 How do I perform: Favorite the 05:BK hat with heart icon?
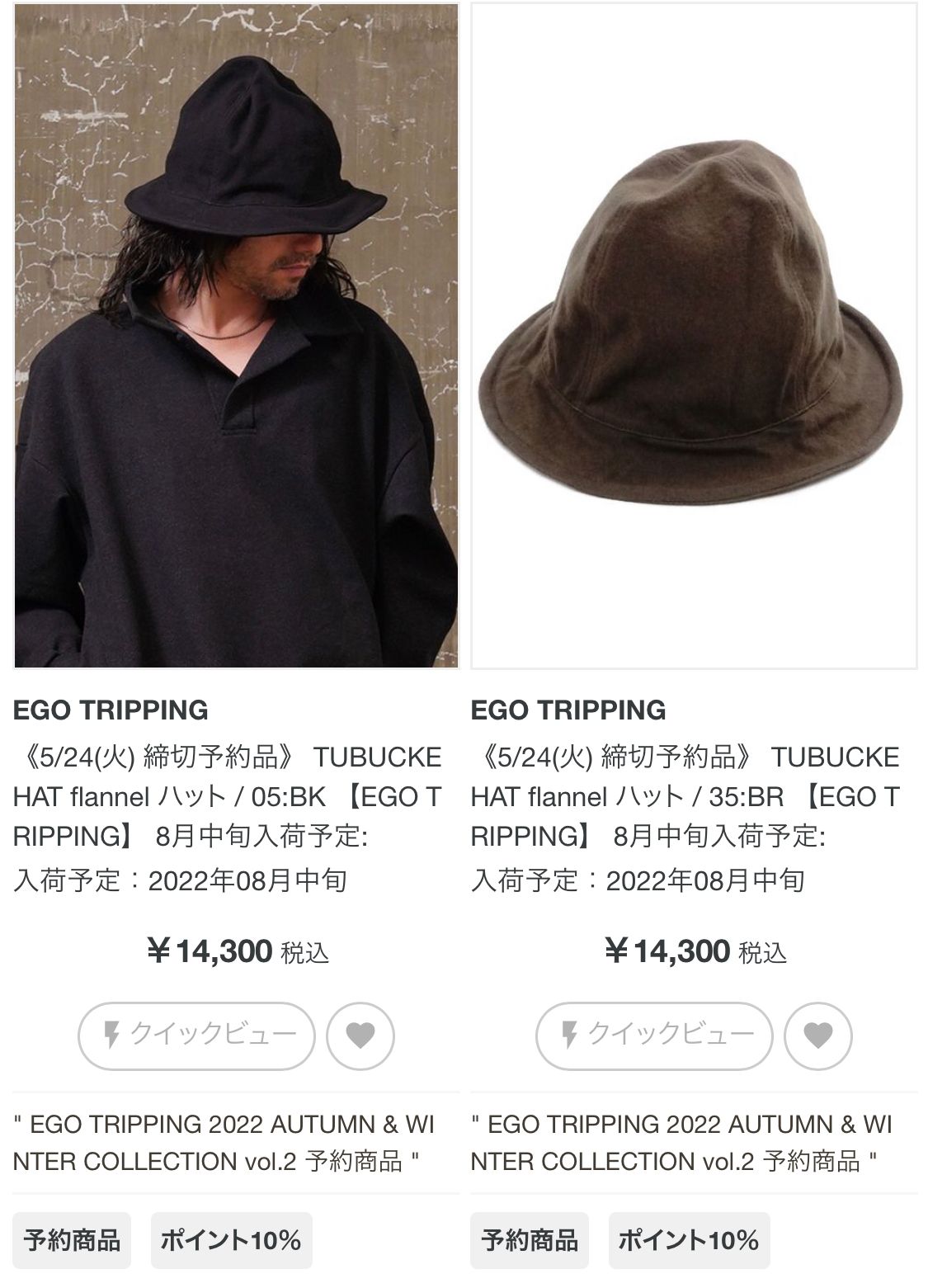click(360, 1036)
